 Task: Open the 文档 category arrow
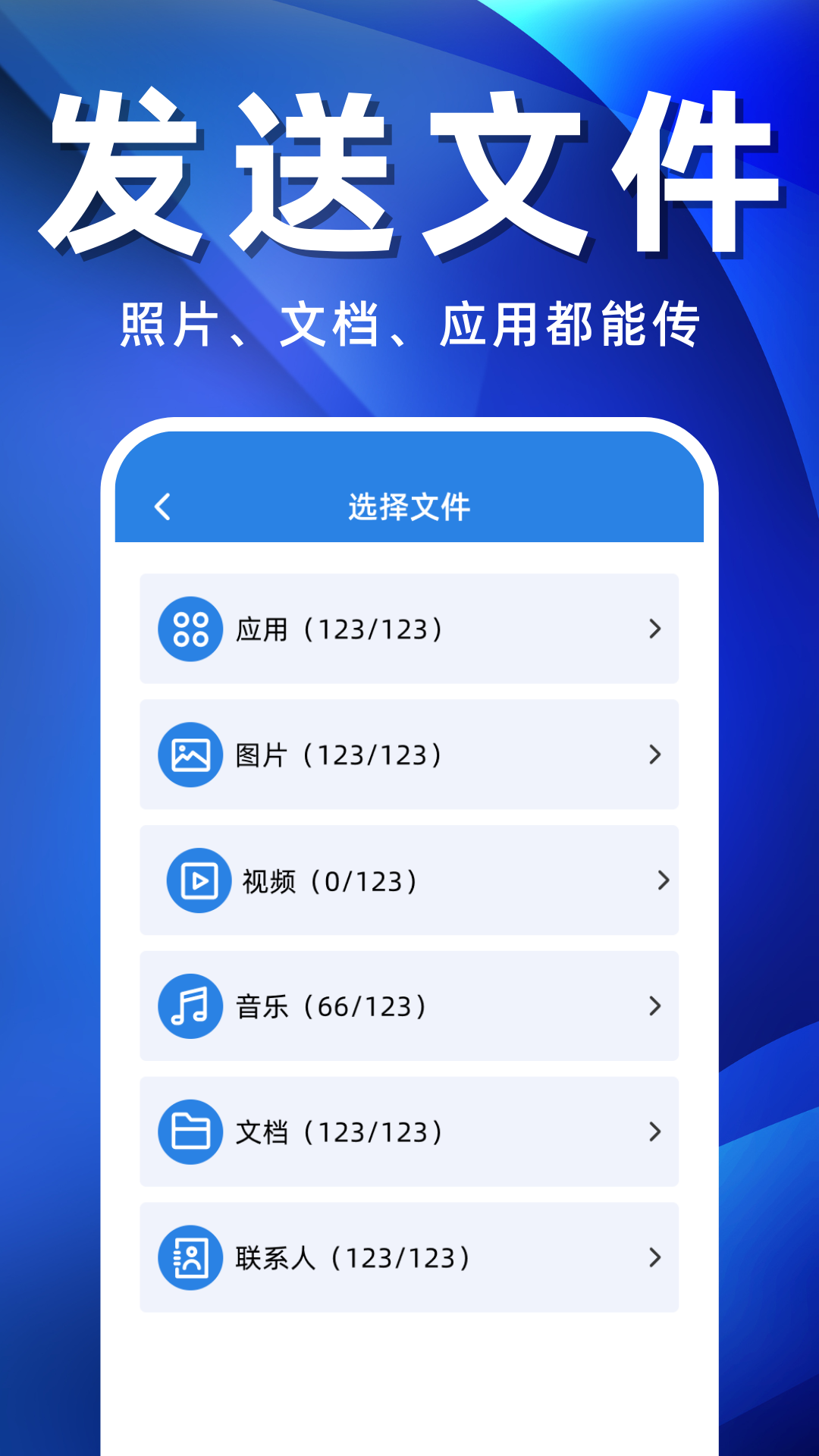point(654,1132)
